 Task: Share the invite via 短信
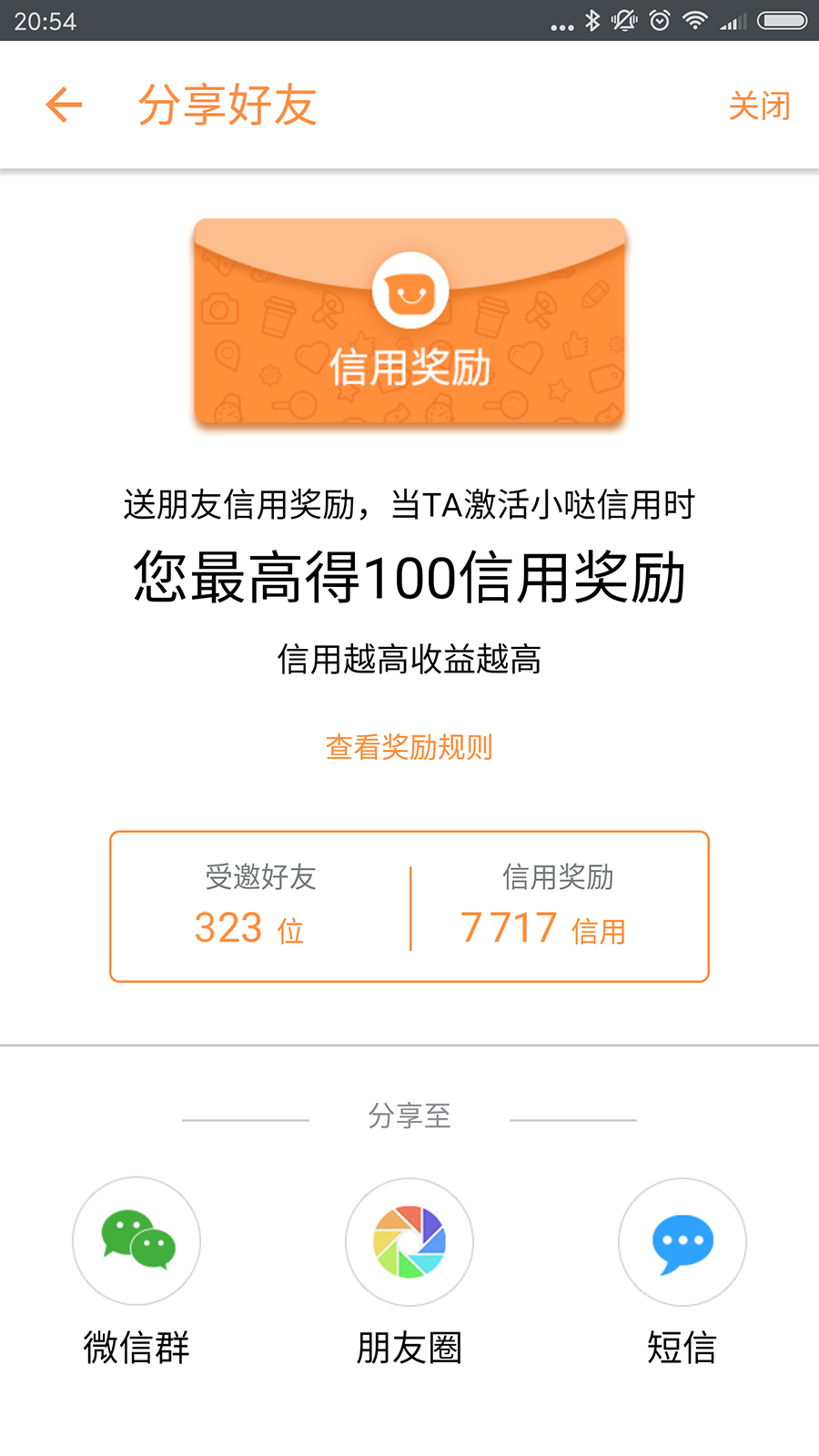pyautogui.click(x=682, y=1242)
